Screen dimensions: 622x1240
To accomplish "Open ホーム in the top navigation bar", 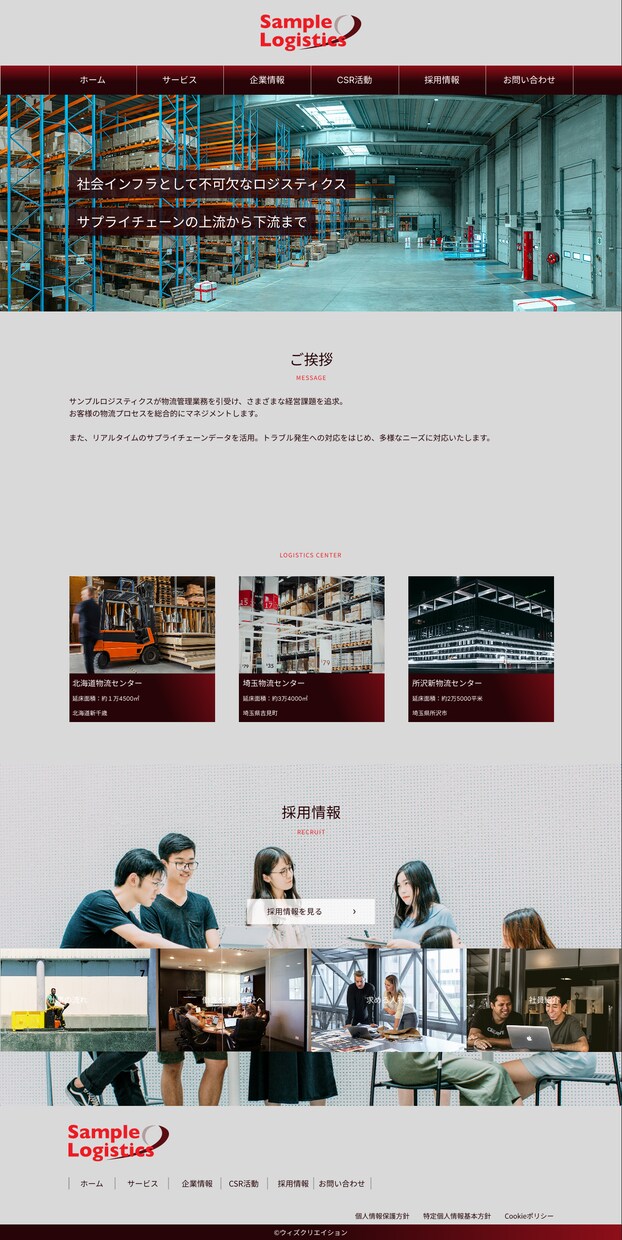I will (x=93, y=80).
